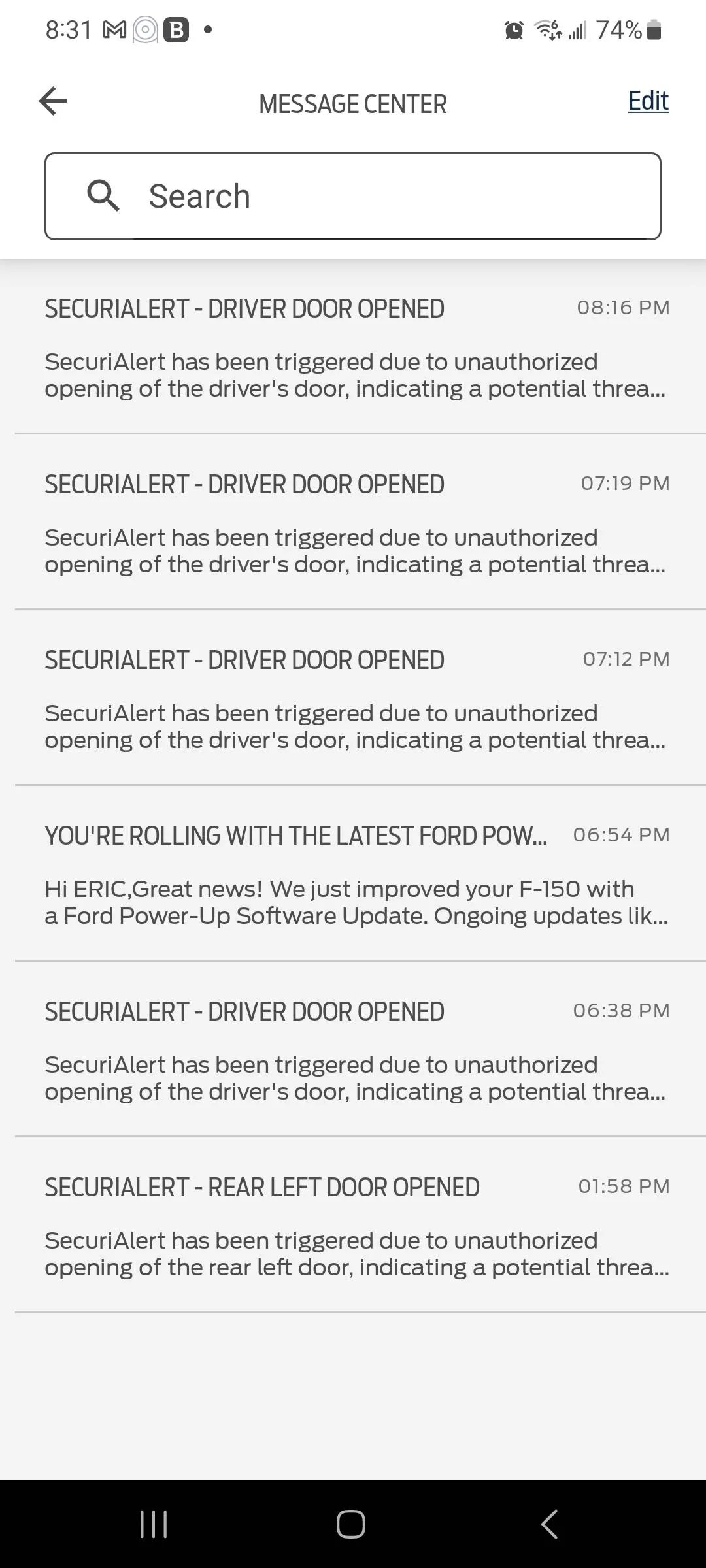Open the 06:38 PM Driver Door Opened alert
Screen dimensions: 706x1568
[x=353, y=1051]
